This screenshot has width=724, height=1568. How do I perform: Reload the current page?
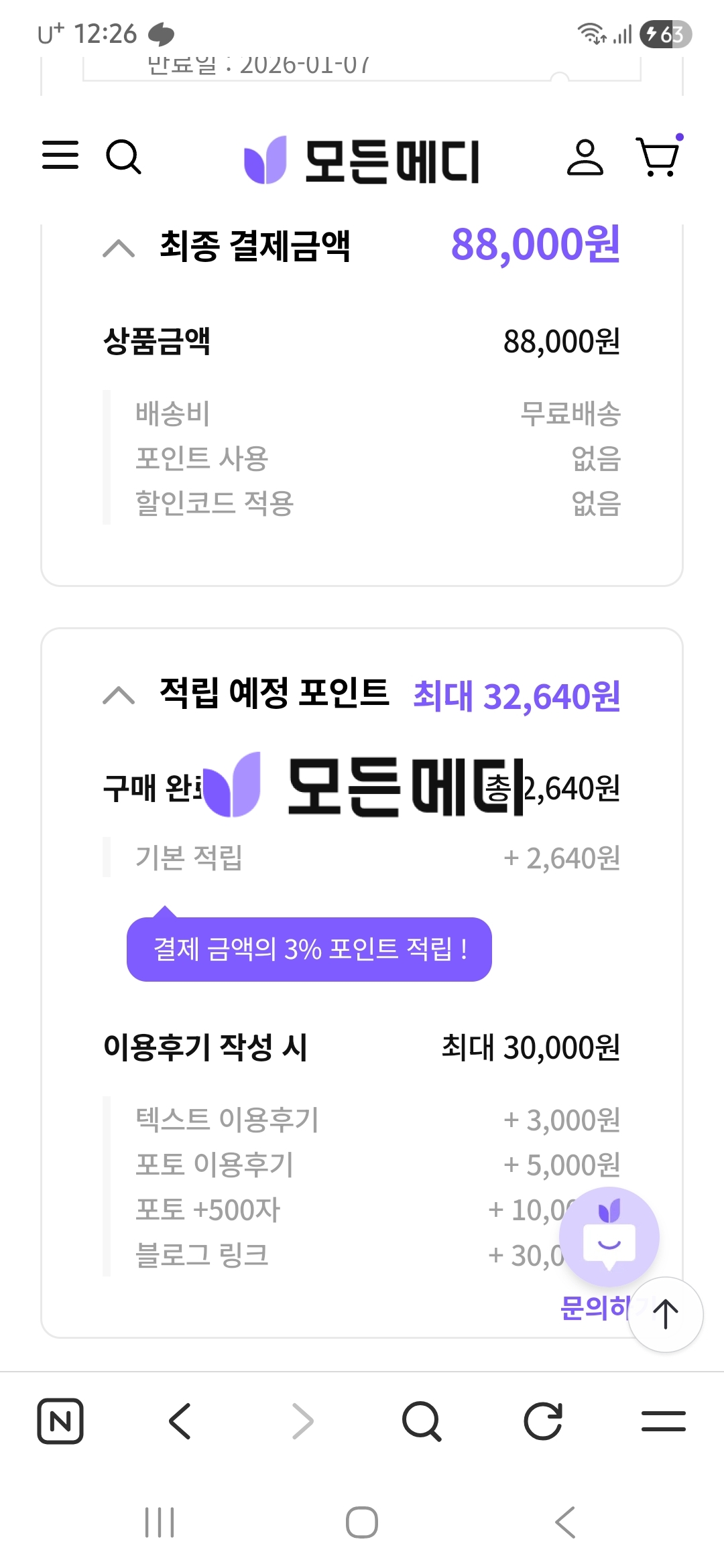[542, 1421]
